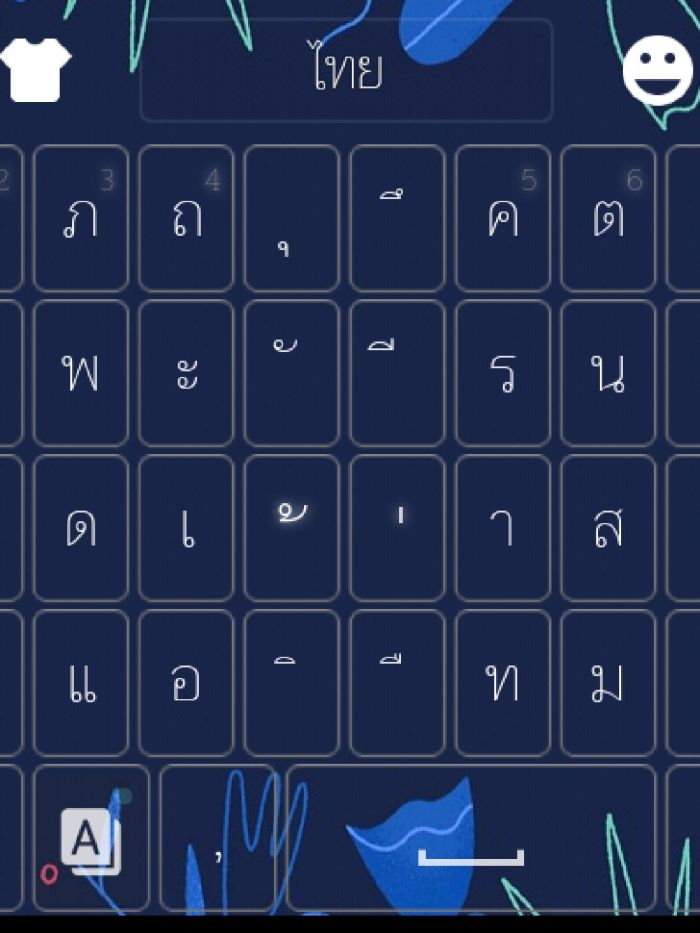The height and width of the screenshot is (933, 700).
Task: Tap the ไทย language bar
Action: pyautogui.click(x=346, y=70)
